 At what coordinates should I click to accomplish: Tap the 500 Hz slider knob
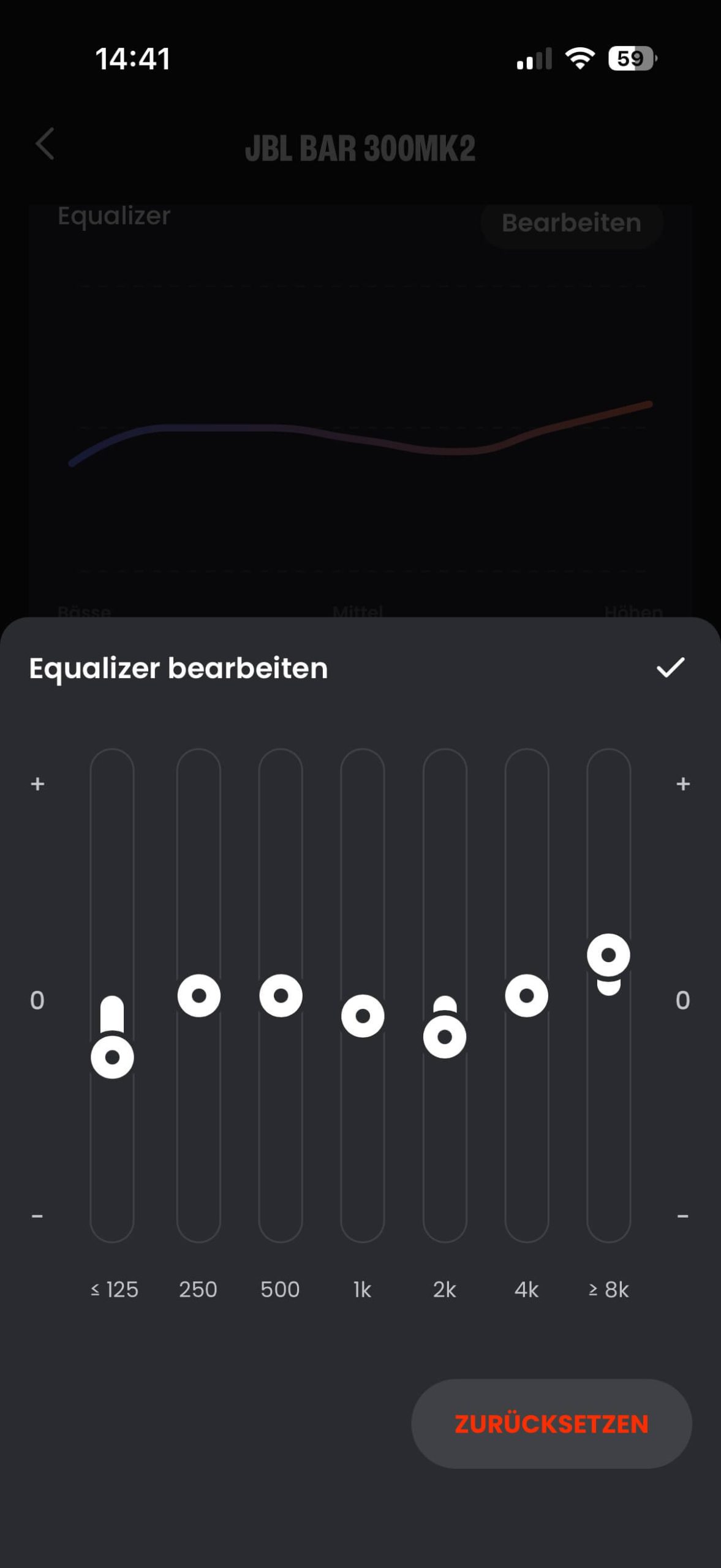tap(281, 996)
